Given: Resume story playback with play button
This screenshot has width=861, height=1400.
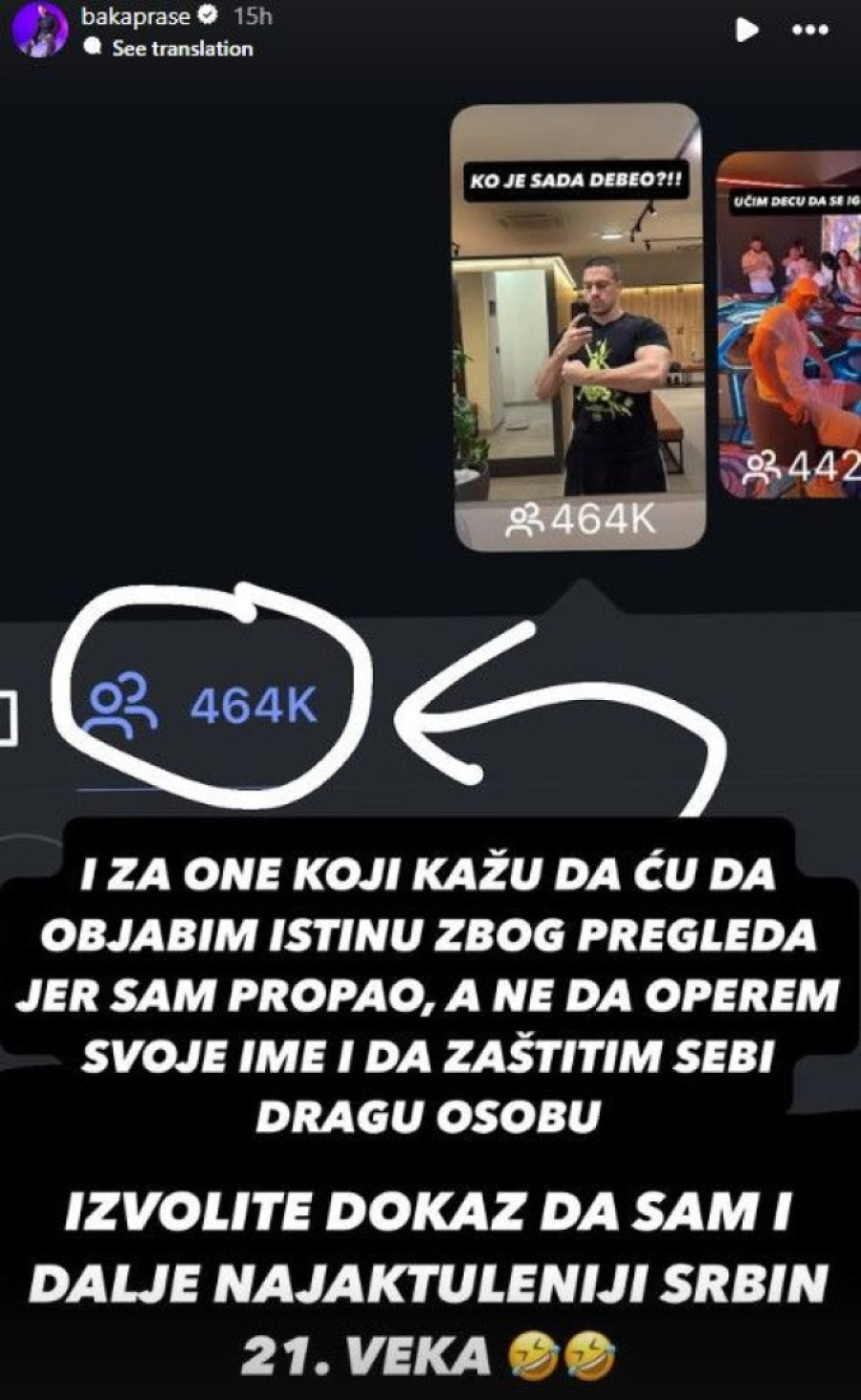Looking at the screenshot, I should tap(746, 31).
